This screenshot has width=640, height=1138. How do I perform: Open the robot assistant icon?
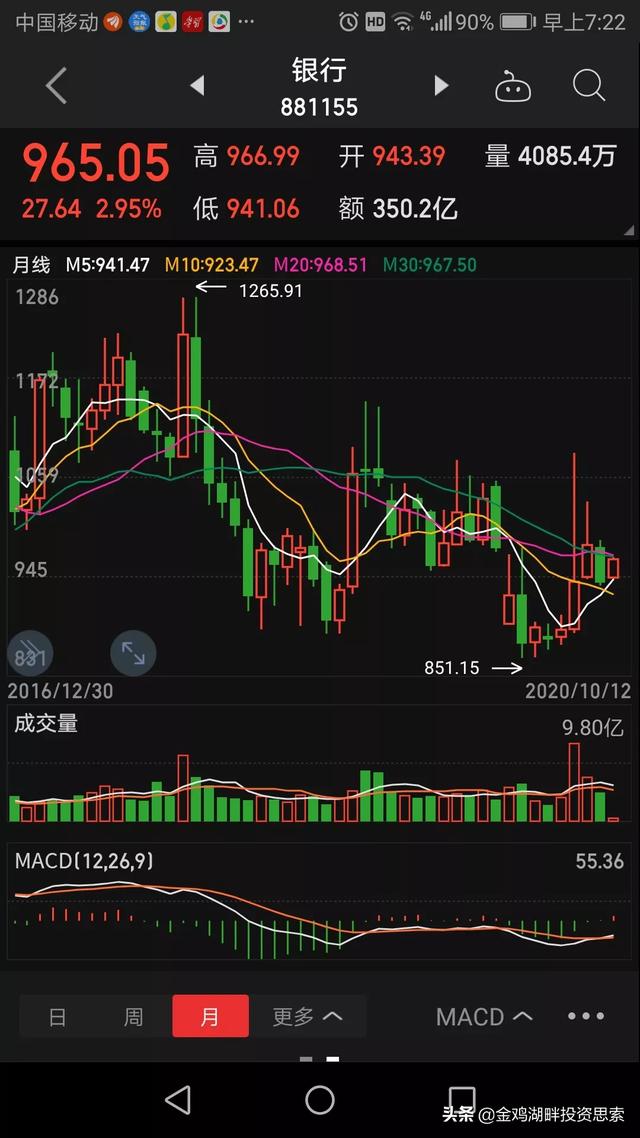coord(513,87)
